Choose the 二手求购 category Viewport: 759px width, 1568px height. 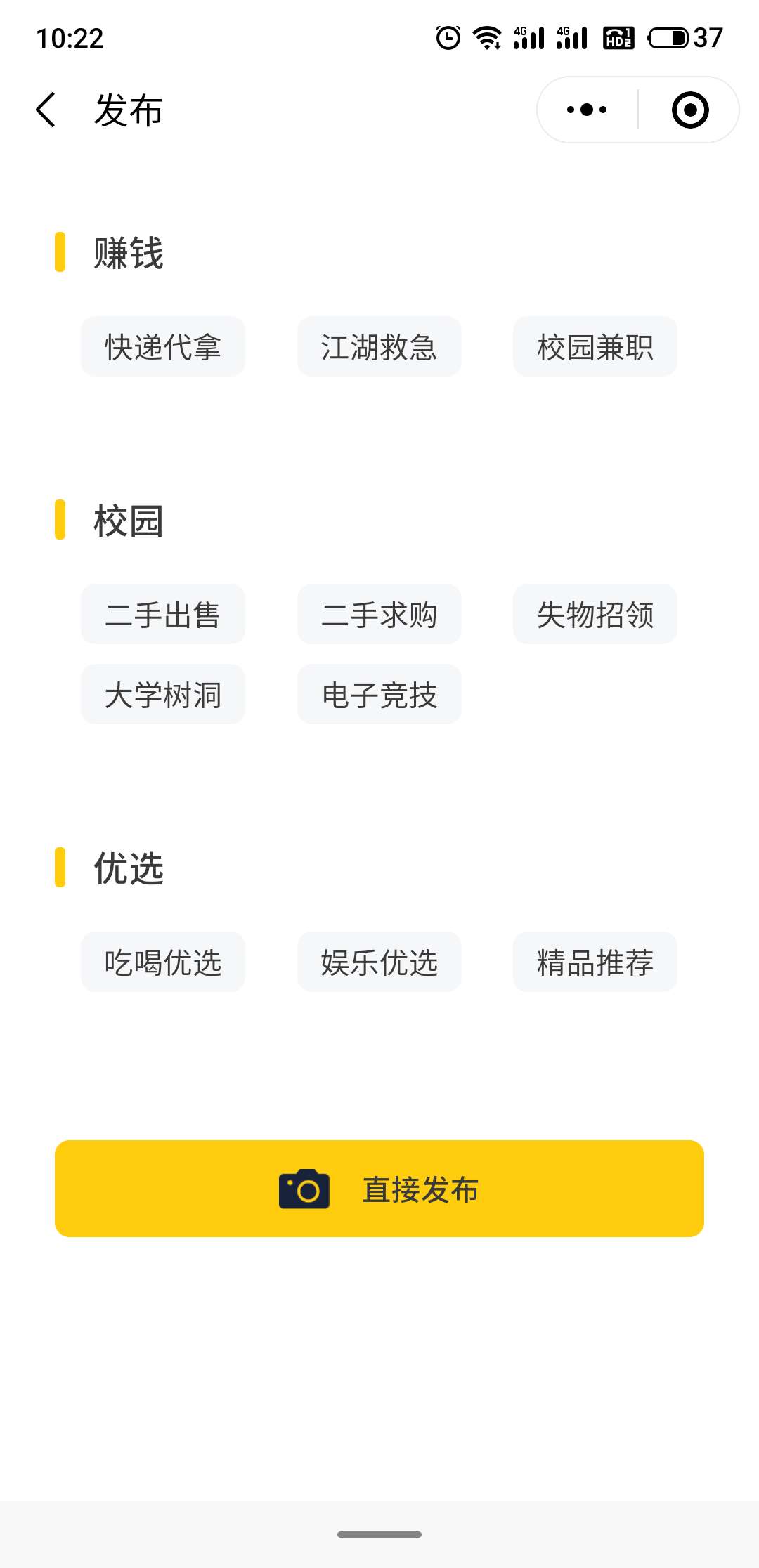379,615
